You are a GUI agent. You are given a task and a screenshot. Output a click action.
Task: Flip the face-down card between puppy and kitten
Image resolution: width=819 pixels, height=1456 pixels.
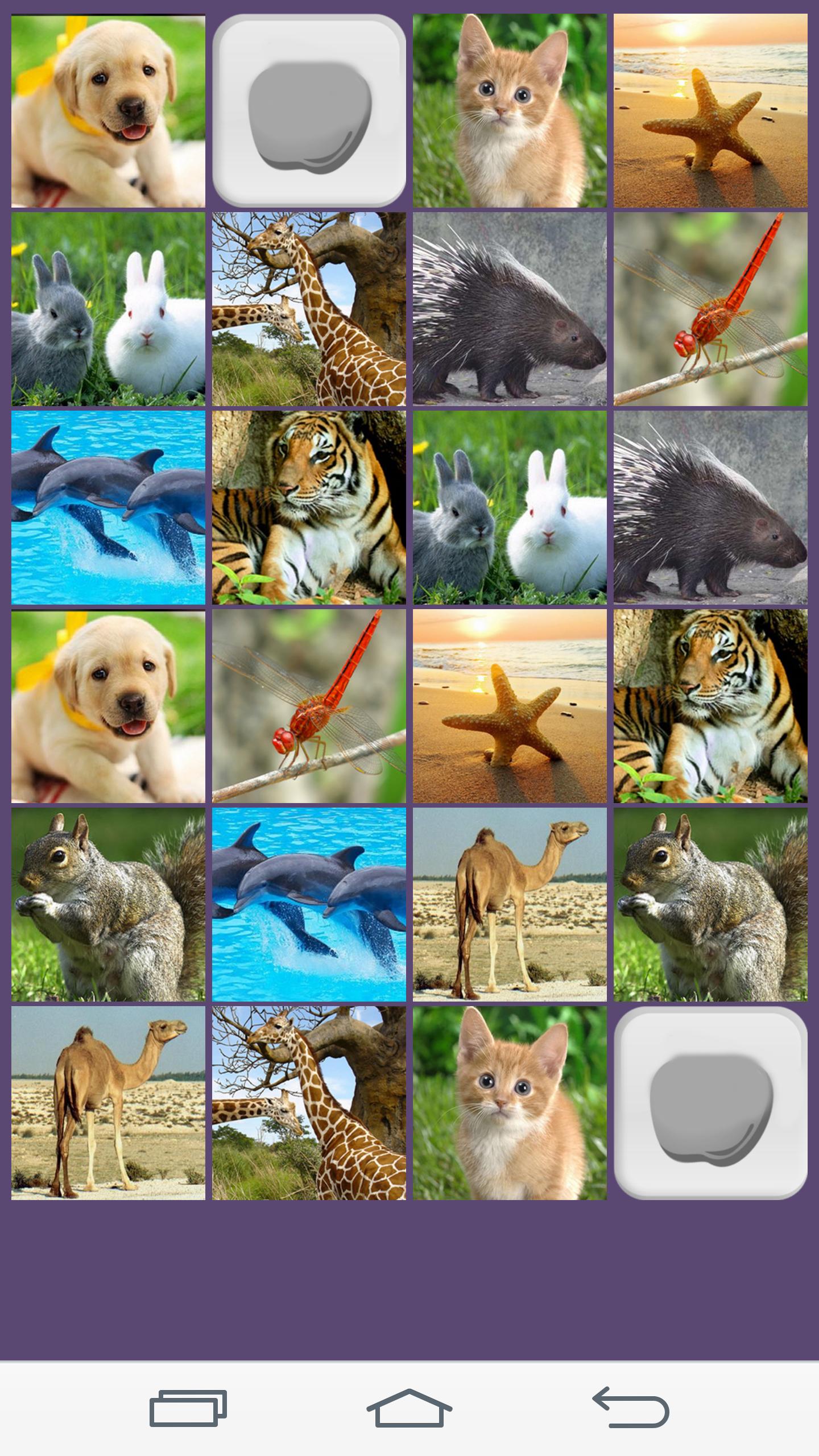coord(309,110)
